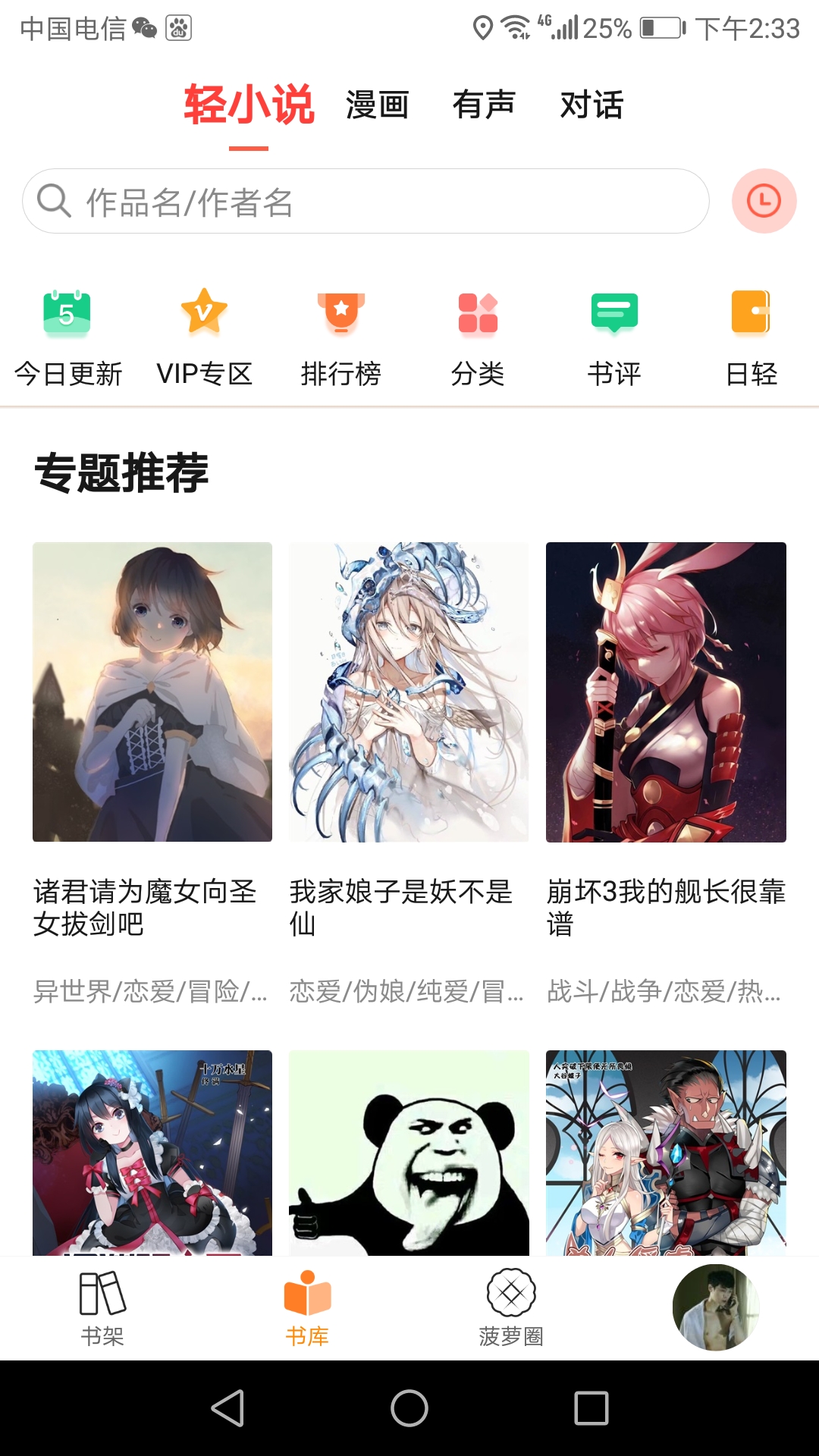The height and width of the screenshot is (1456, 819).
Task: Open novel 我家娘子是妖不是仙
Action: point(409,692)
